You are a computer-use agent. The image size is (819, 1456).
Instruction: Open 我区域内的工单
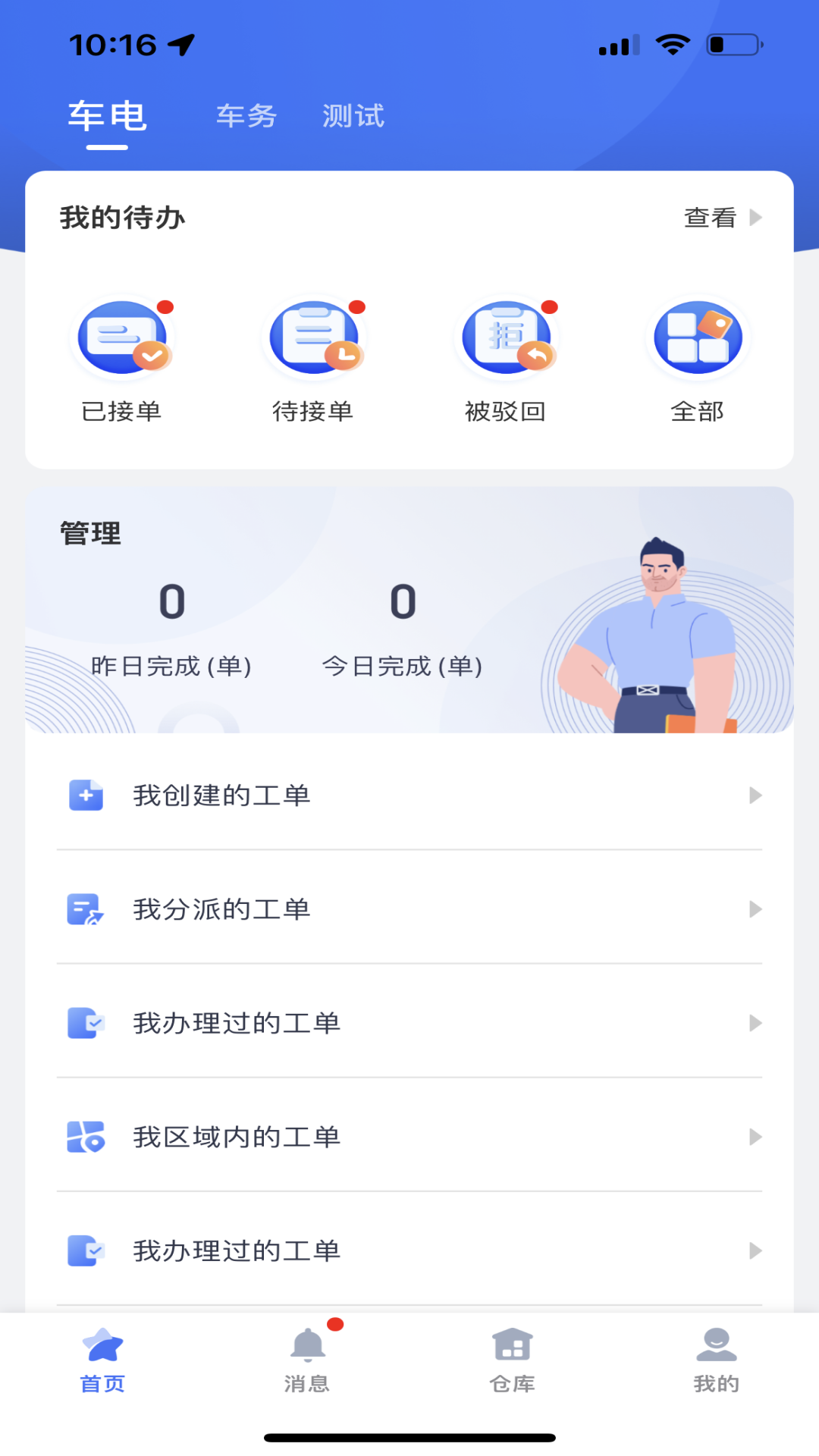click(409, 1137)
